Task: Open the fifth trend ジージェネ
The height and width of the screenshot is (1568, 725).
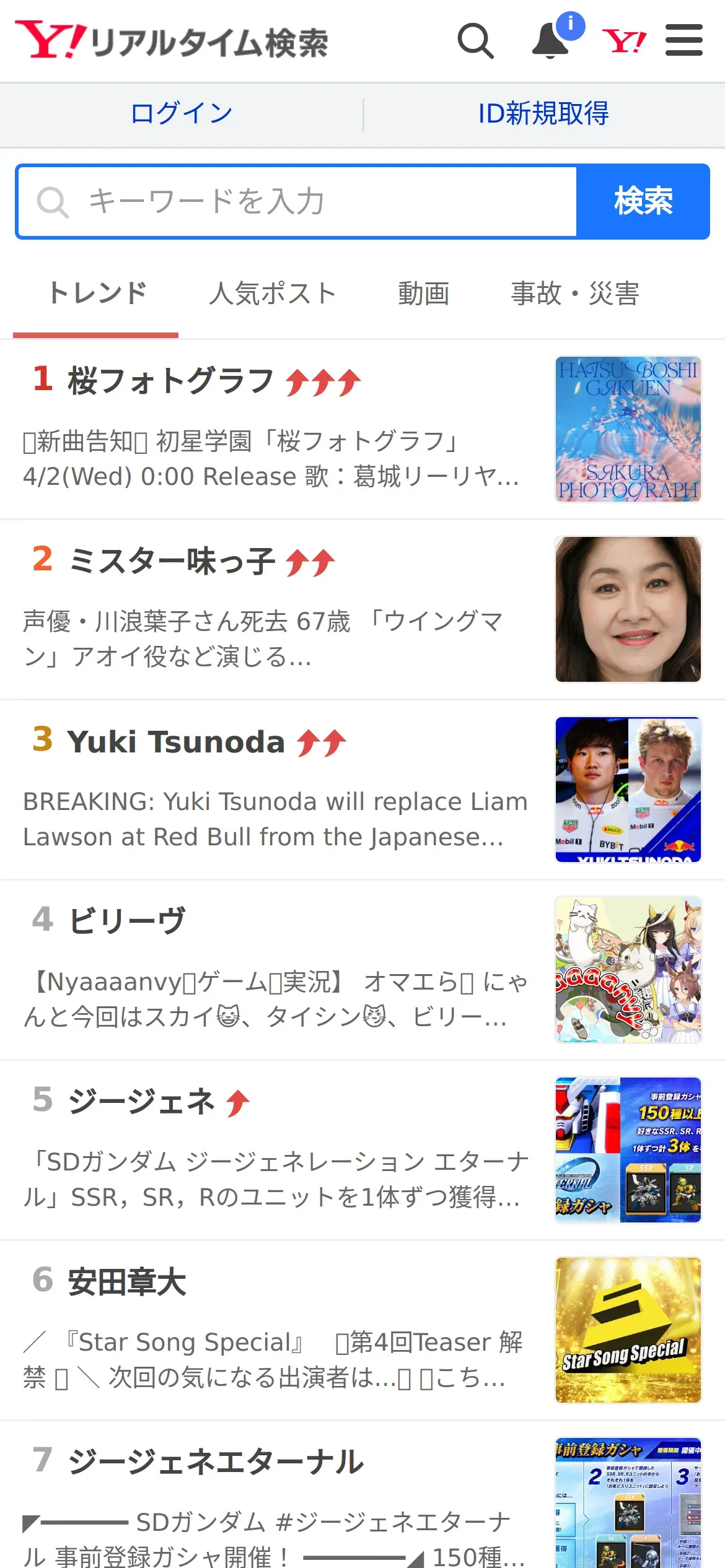Action: click(x=141, y=1102)
